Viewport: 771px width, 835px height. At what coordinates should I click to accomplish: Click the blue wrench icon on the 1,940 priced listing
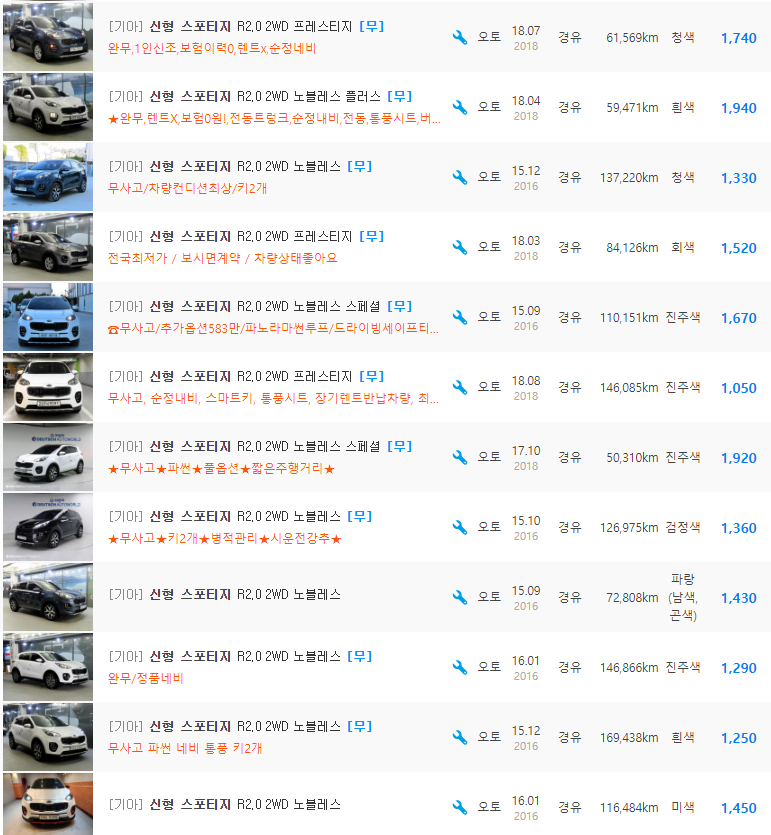460,106
